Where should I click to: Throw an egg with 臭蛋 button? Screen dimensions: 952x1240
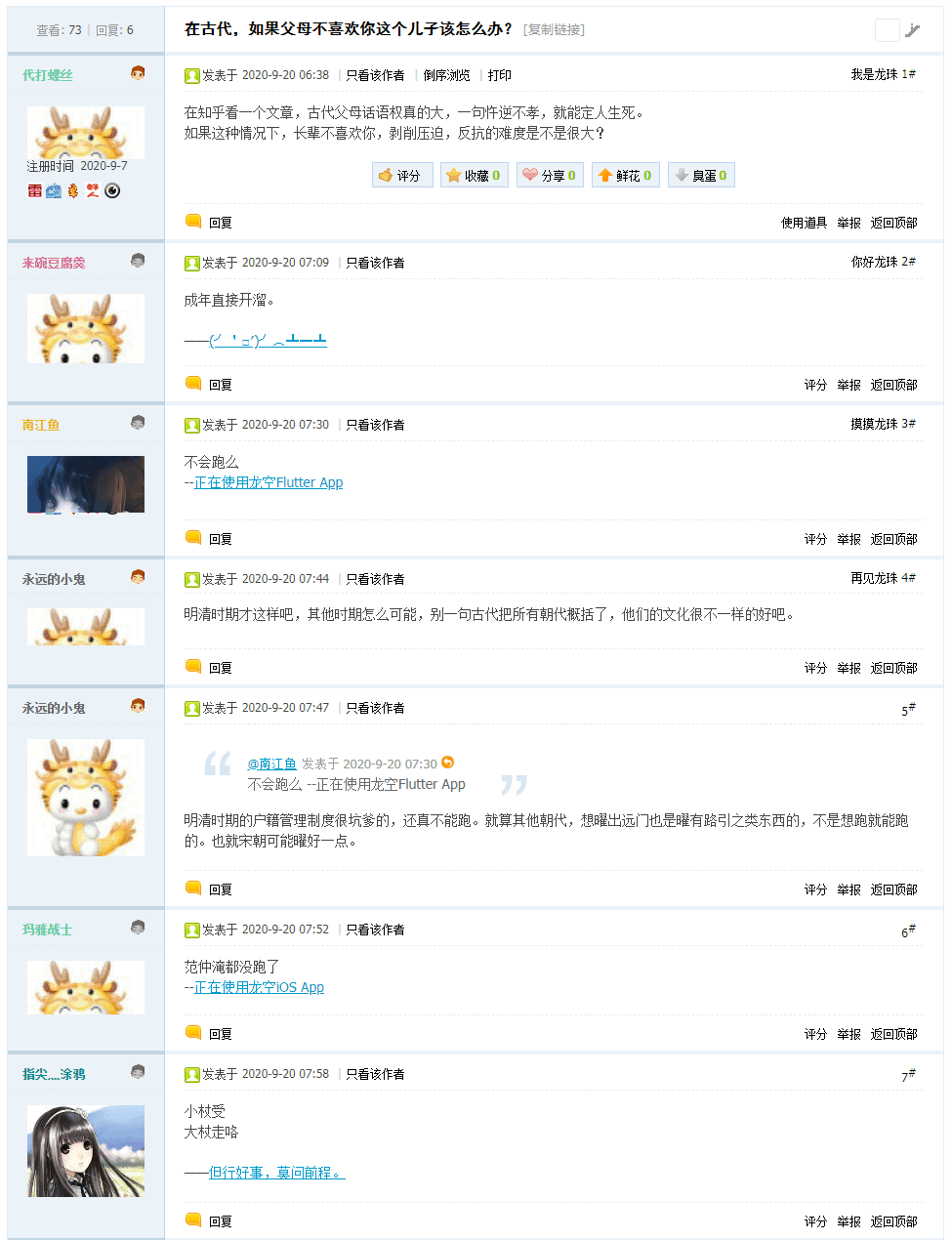tap(701, 176)
